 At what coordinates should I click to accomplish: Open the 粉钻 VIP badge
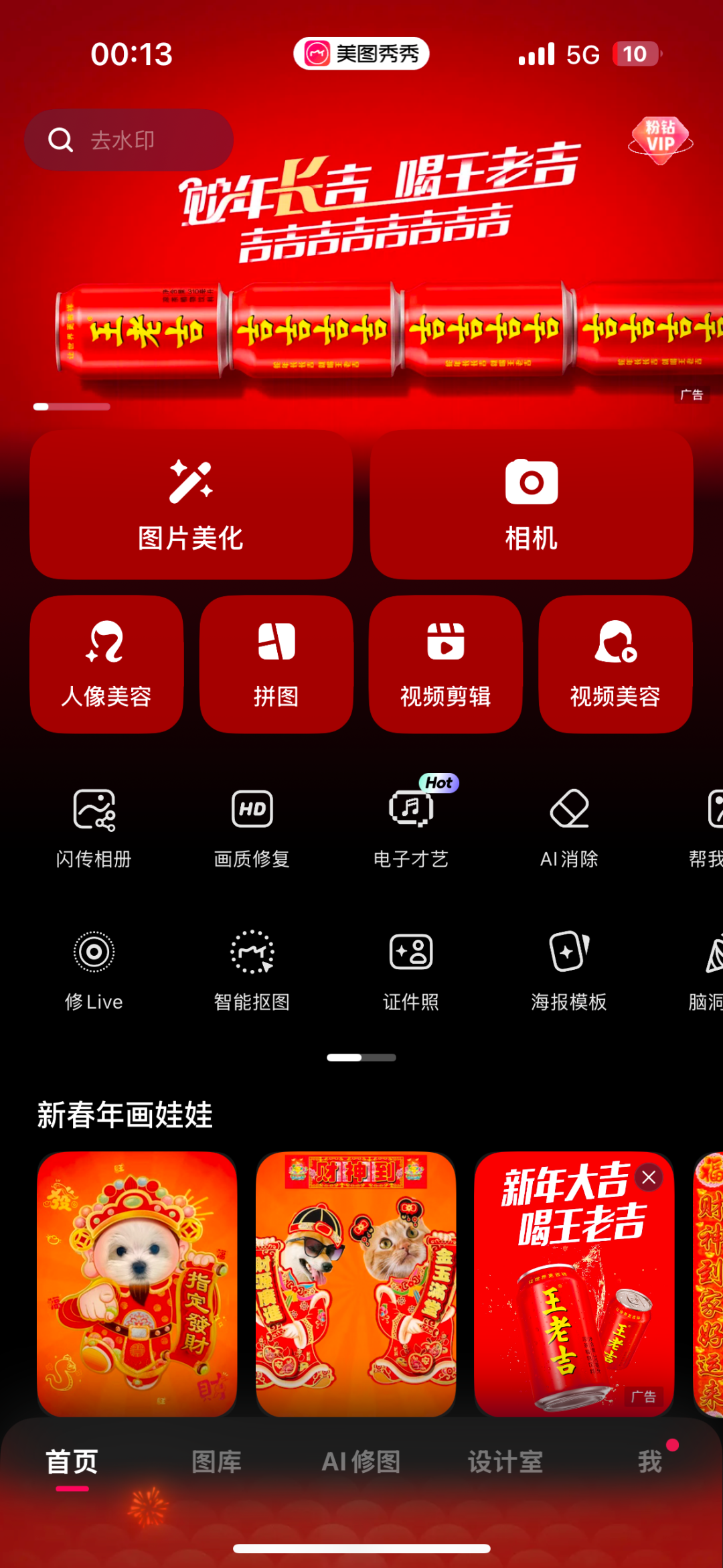point(660,139)
